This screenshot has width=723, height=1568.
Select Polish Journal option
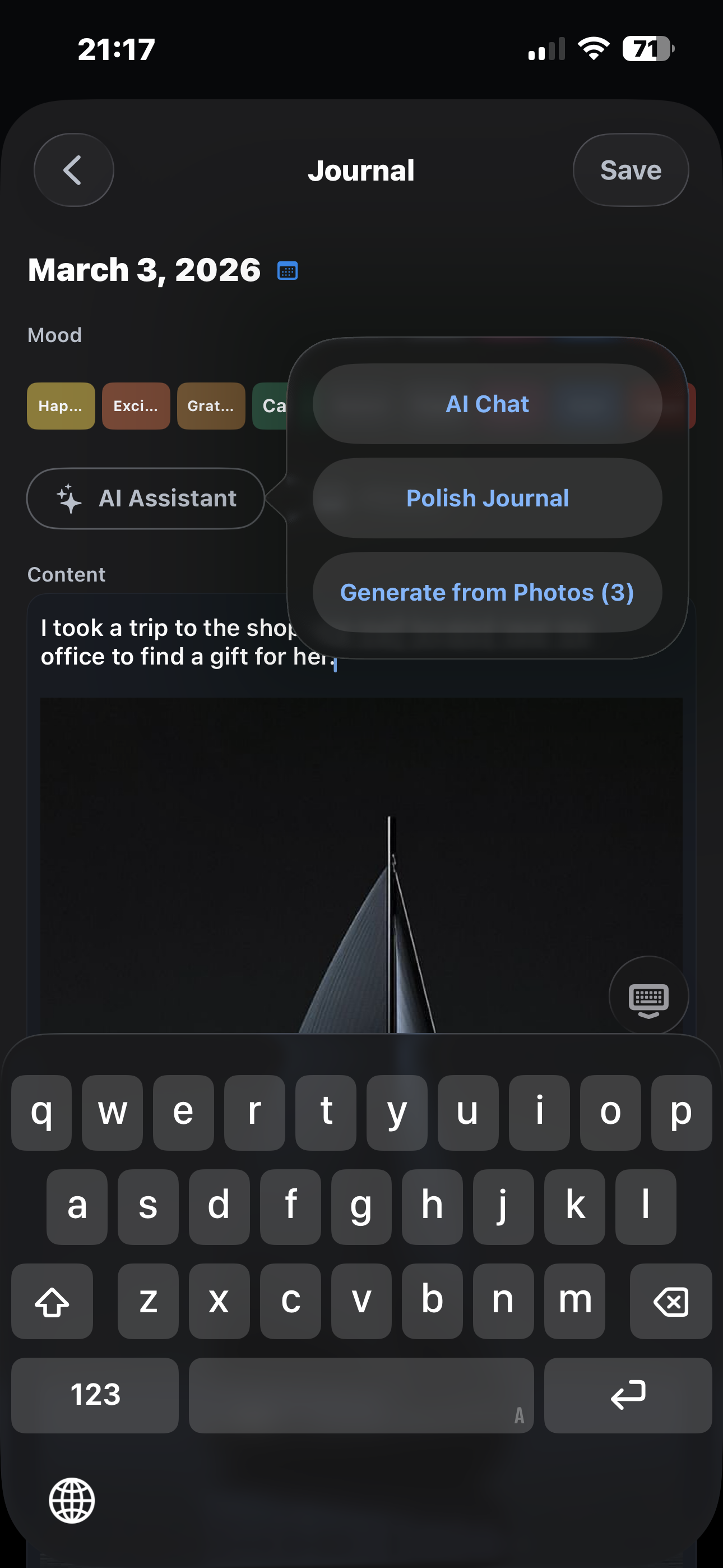click(x=488, y=498)
